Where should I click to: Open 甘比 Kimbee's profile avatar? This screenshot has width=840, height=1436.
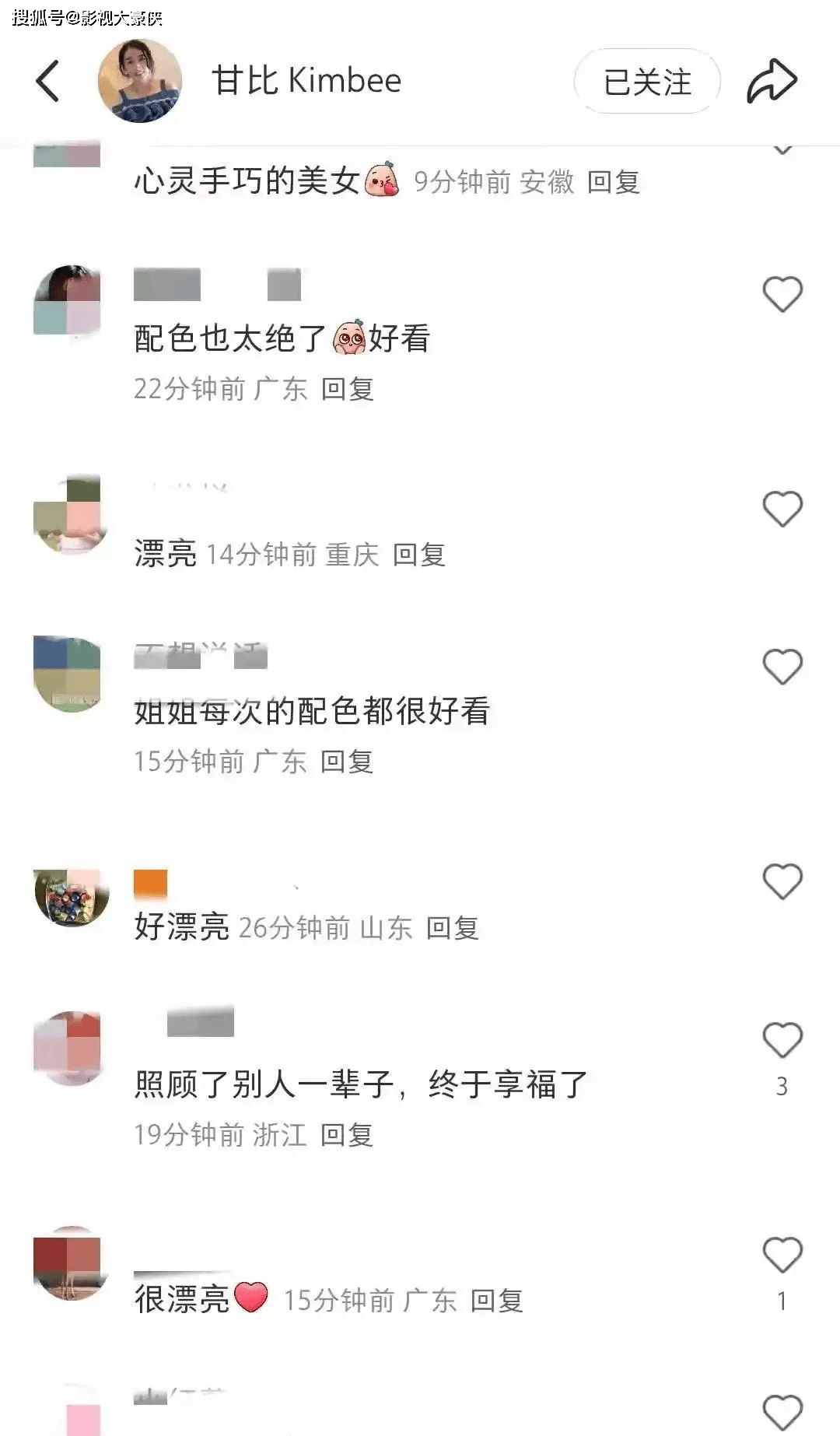(140, 81)
